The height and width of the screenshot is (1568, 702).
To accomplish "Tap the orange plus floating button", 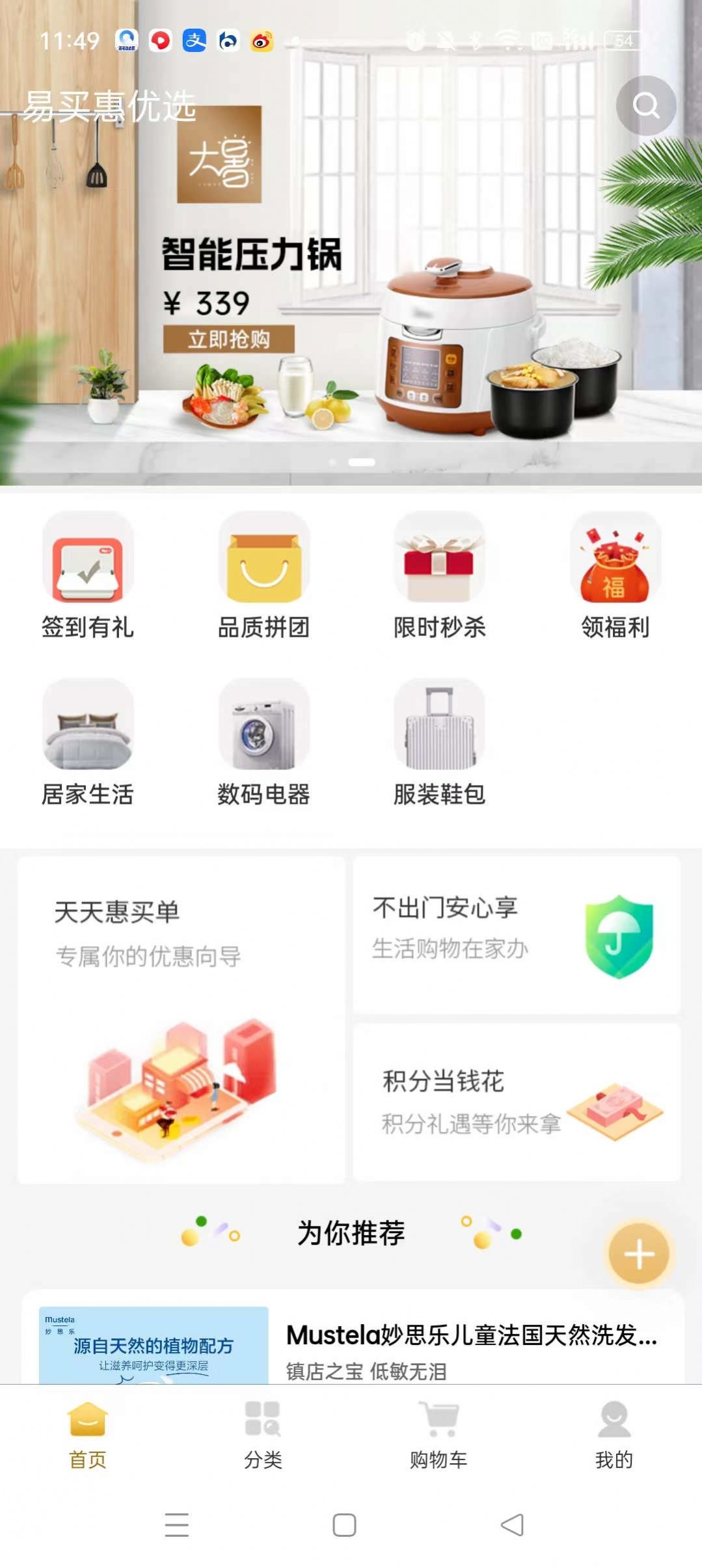I will tap(638, 1253).
